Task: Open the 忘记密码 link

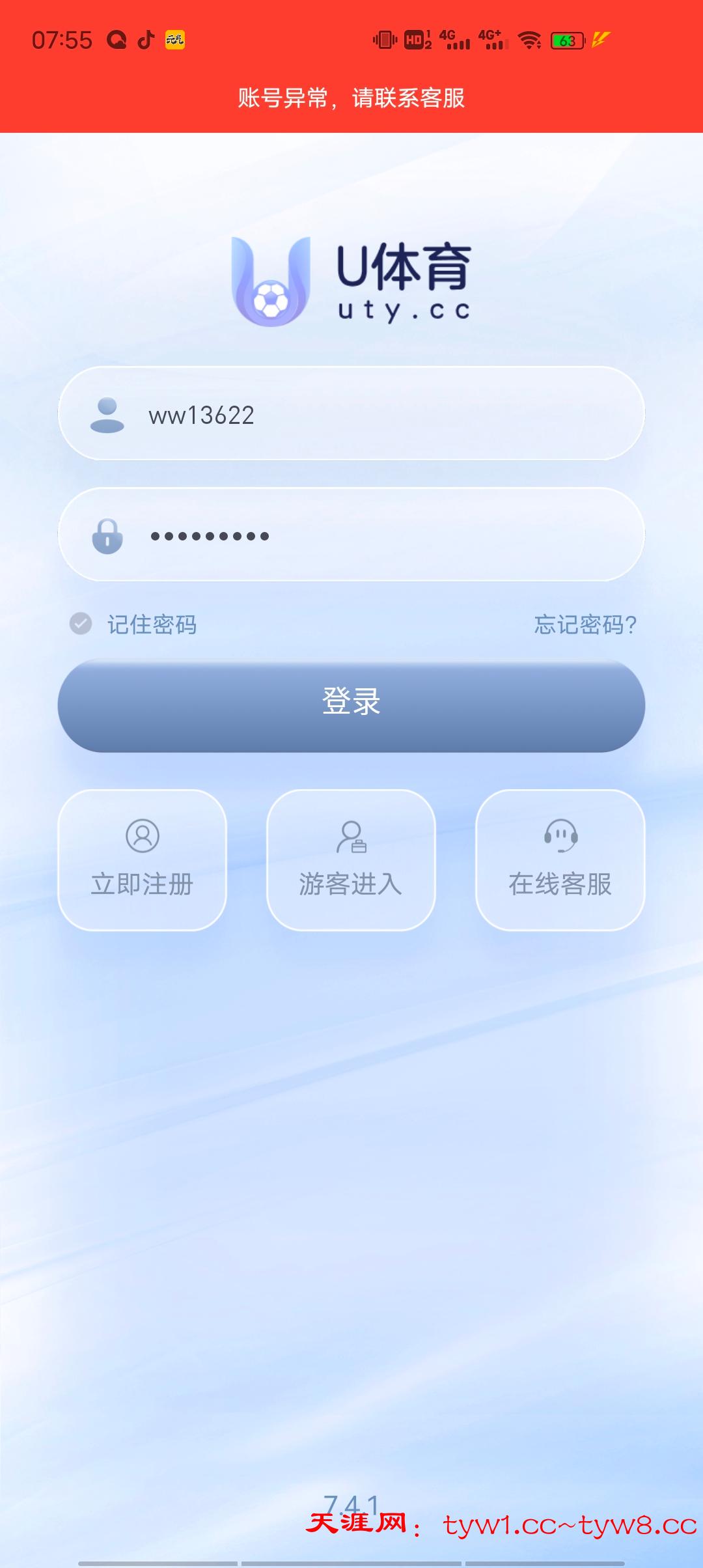Action: coord(583,623)
